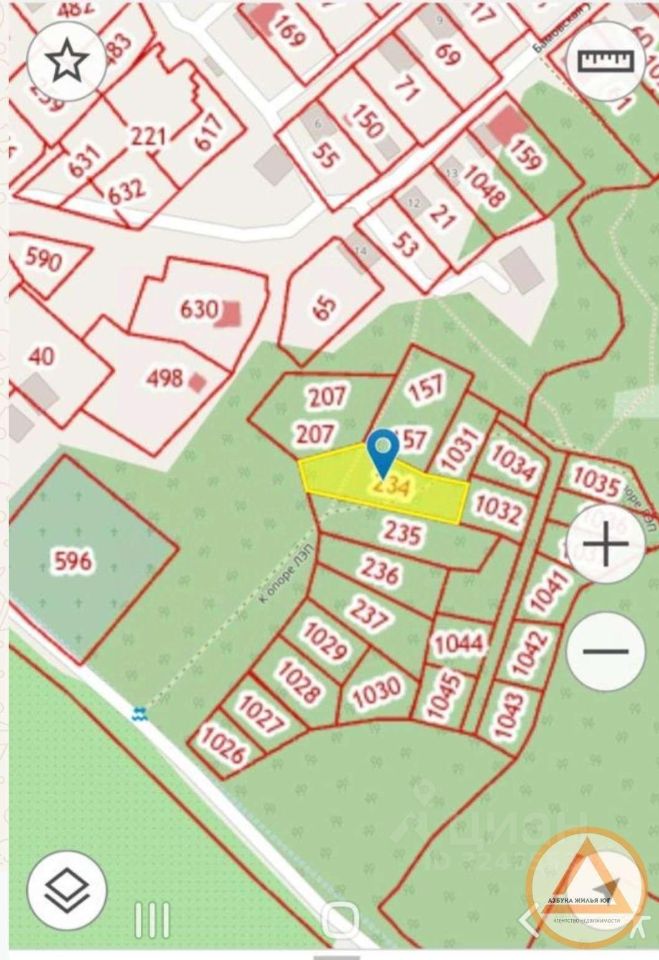659x960 pixels.
Task: Open the map layers selector
Action: click(x=67, y=889)
